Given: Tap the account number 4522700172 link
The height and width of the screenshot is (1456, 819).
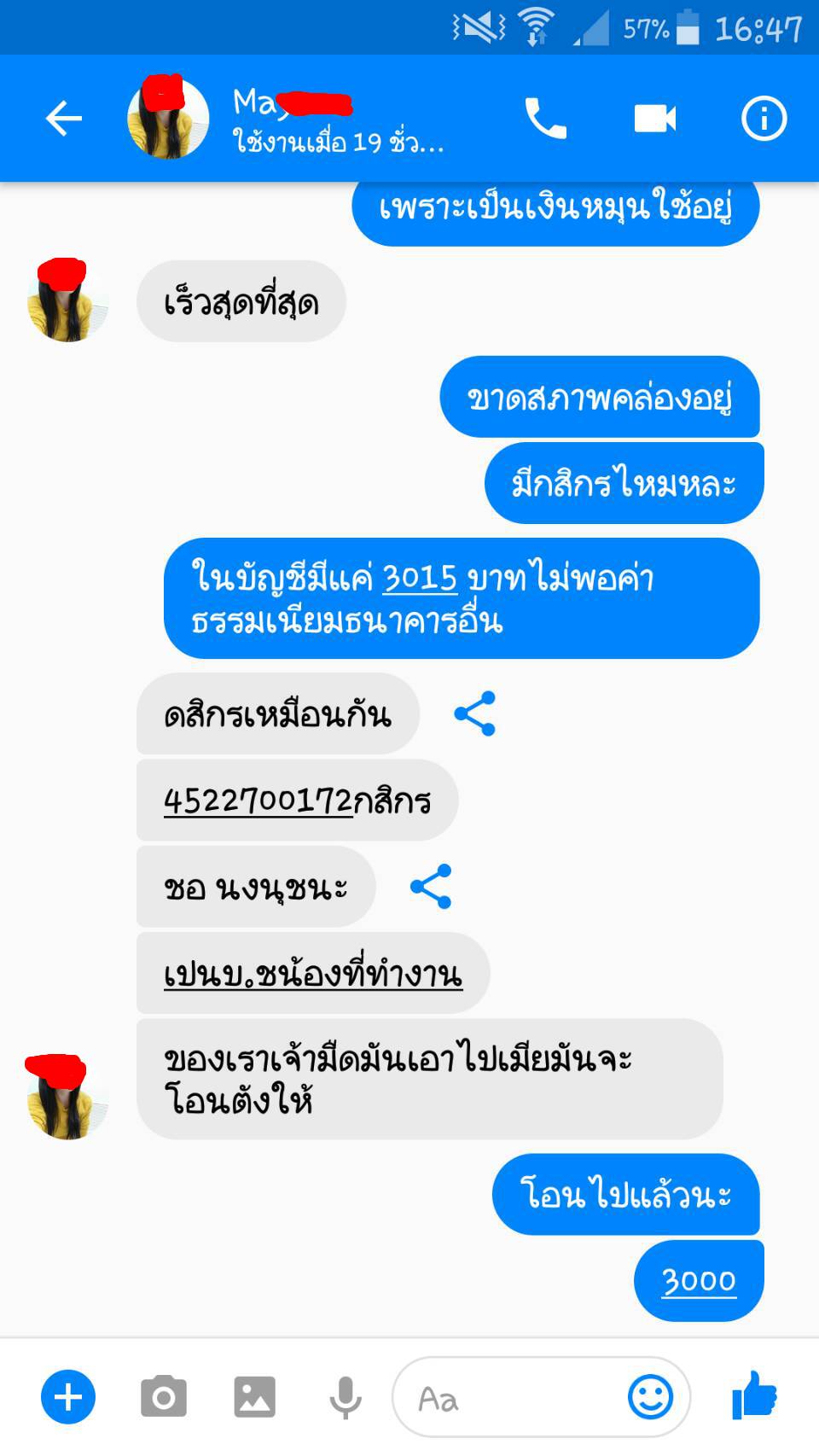Looking at the screenshot, I should 258,801.
